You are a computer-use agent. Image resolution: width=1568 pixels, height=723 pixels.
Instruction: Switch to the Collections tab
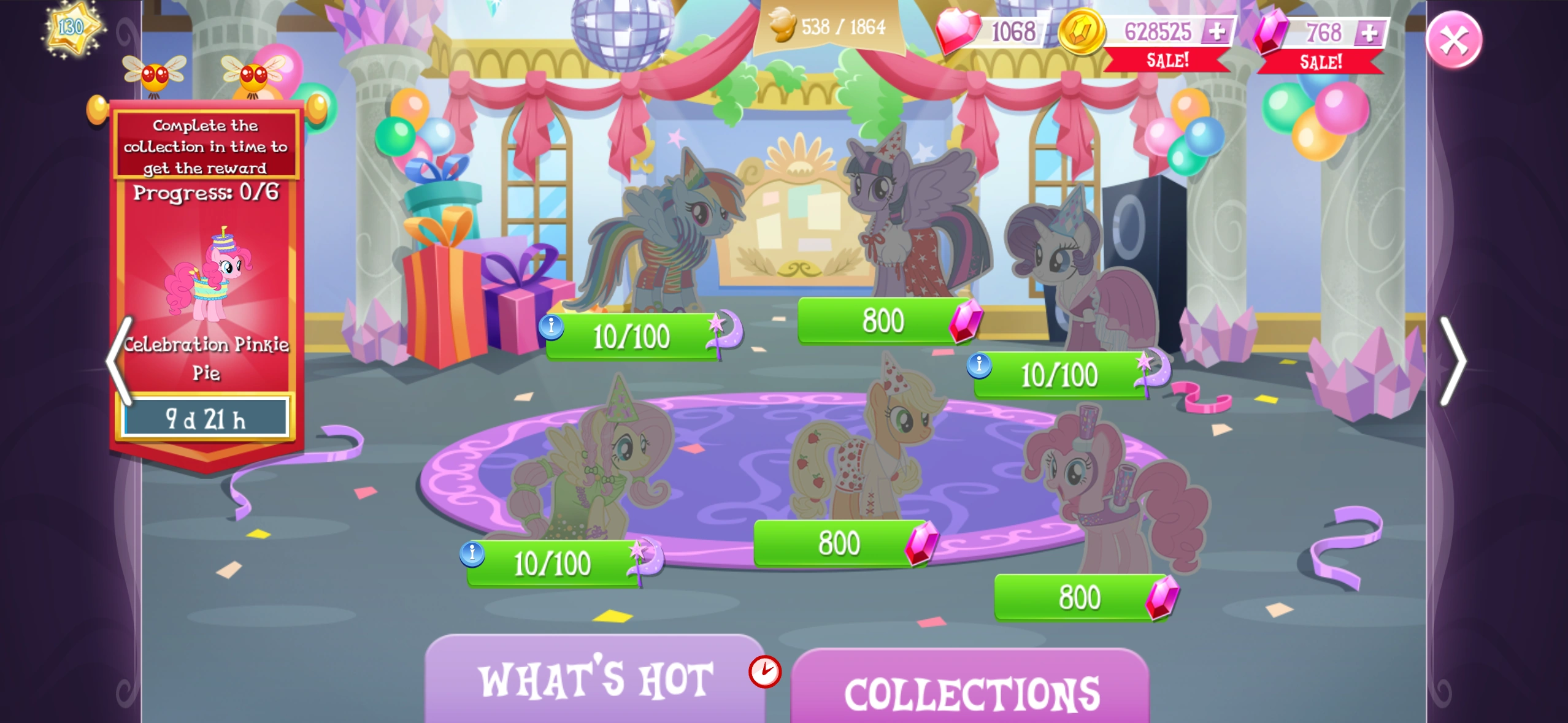point(970,690)
